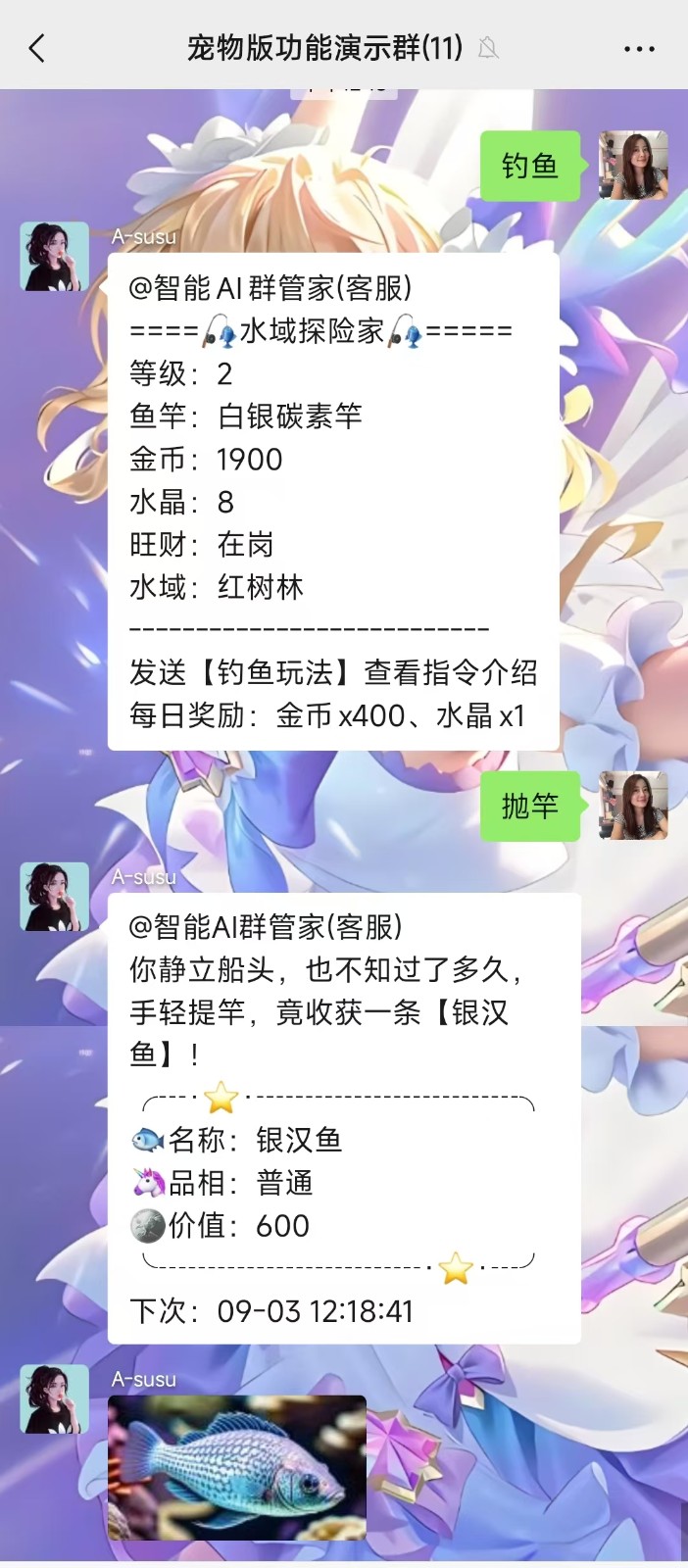Tap your own avatar beside the 抛竿 message
This screenshot has width=688, height=1568.
633,806
